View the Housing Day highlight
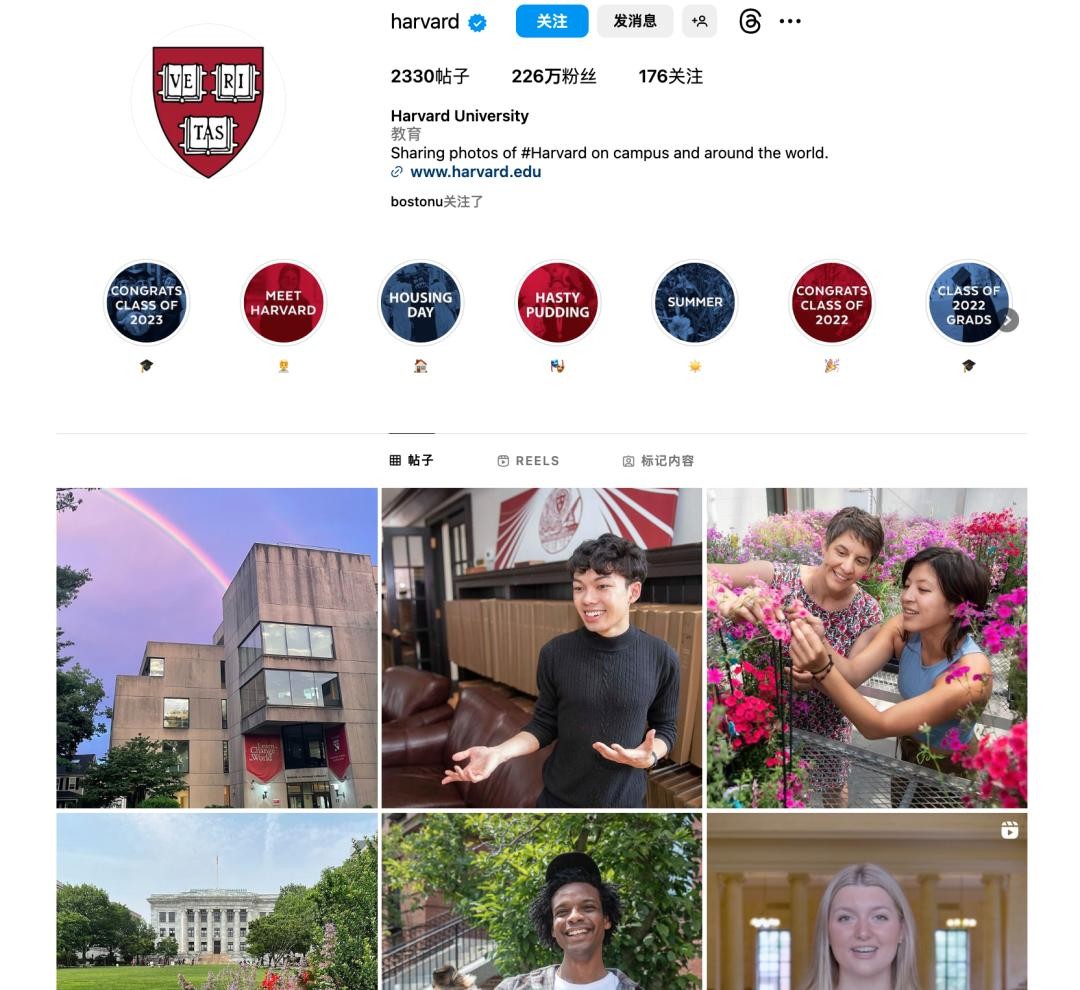1080x990 pixels. click(420, 303)
